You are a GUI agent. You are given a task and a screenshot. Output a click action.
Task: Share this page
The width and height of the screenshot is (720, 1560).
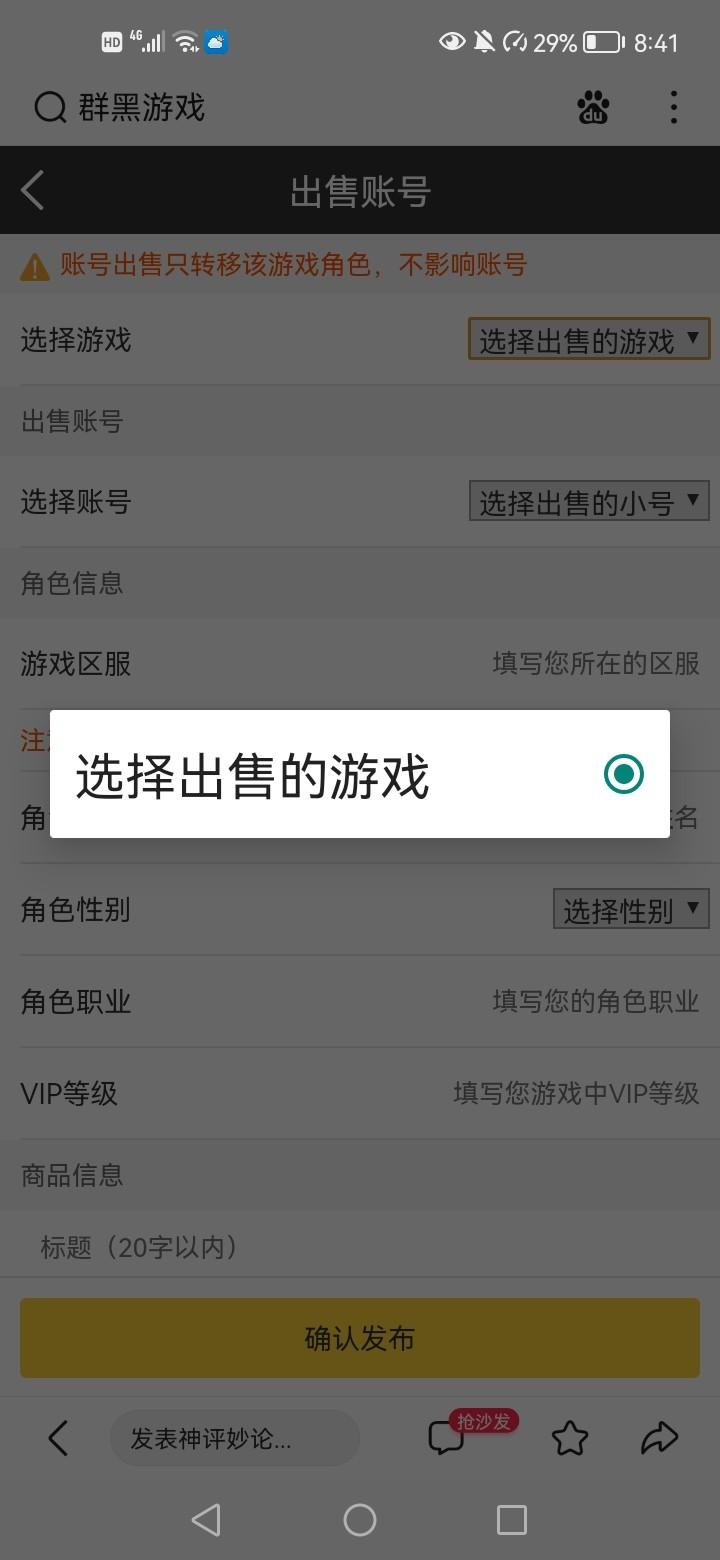coord(659,1439)
